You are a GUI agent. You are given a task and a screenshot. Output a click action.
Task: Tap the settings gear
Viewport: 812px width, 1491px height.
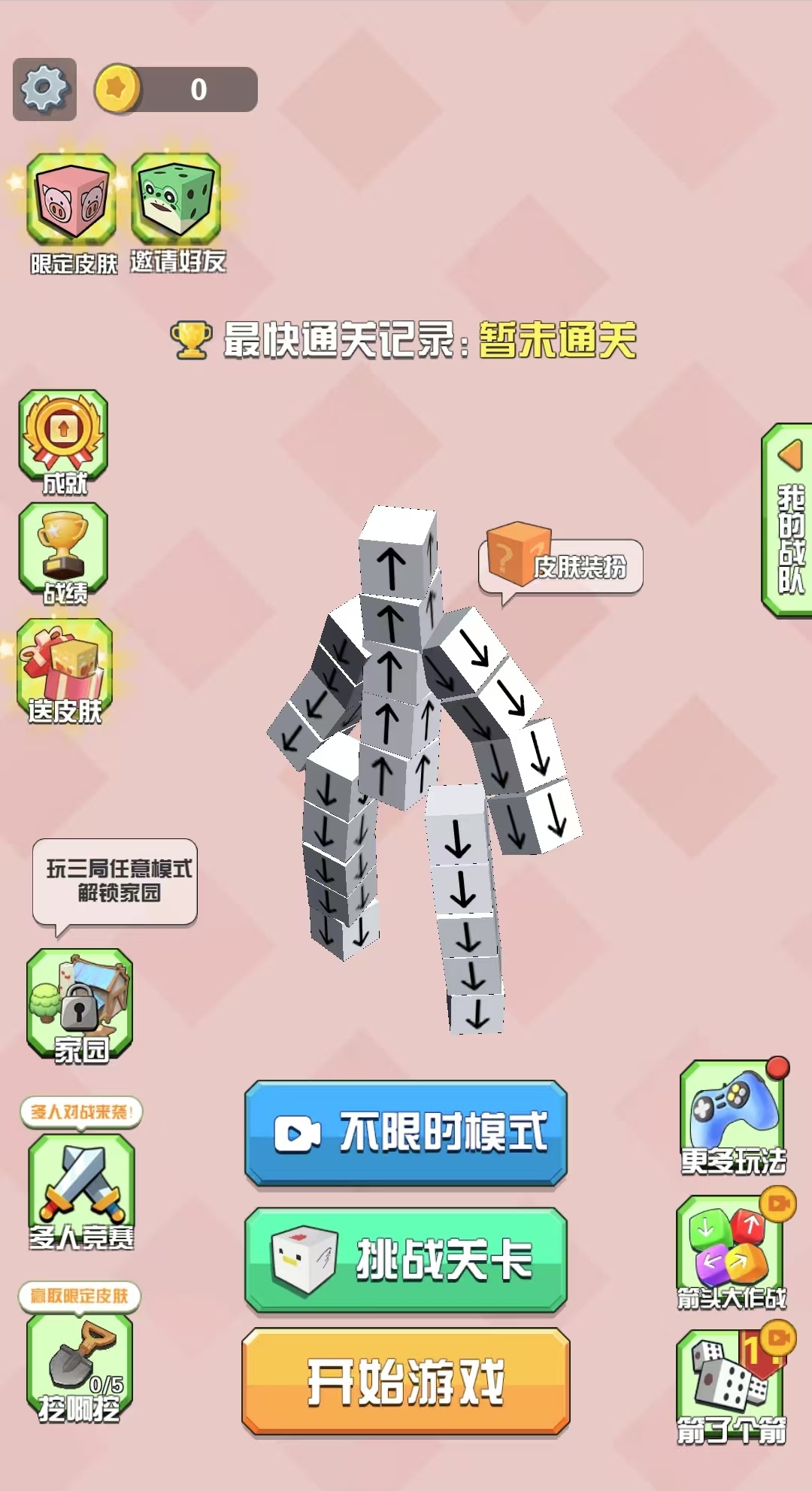click(43, 88)
